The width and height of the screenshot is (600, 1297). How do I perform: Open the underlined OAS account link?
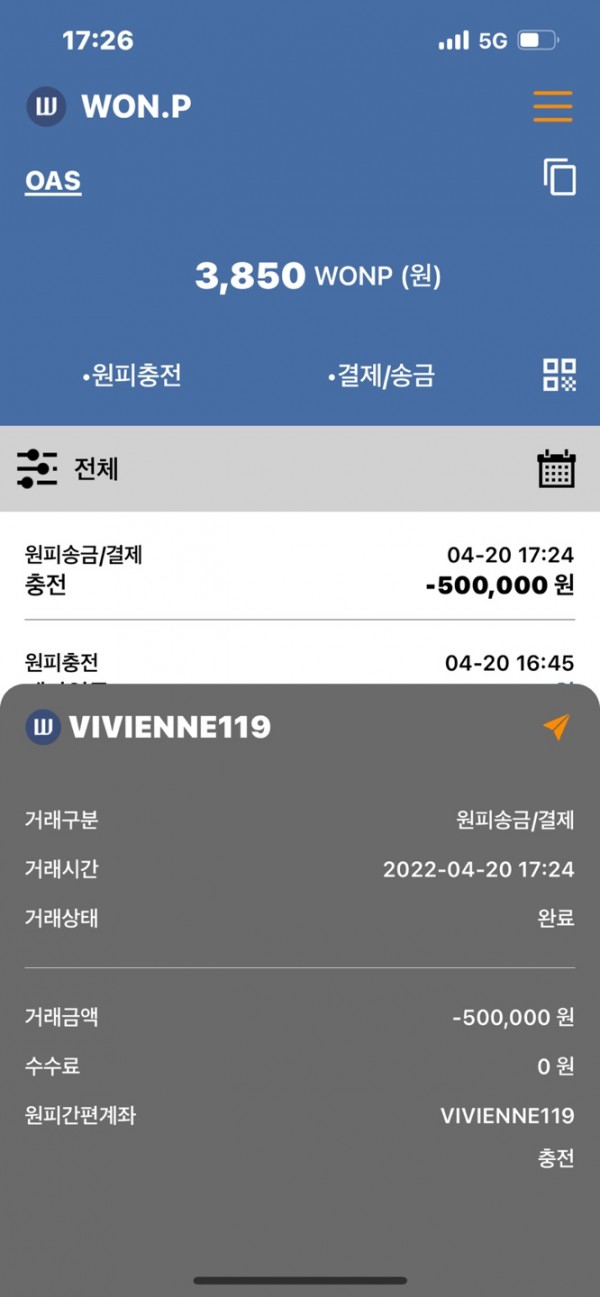click(53, 182)
